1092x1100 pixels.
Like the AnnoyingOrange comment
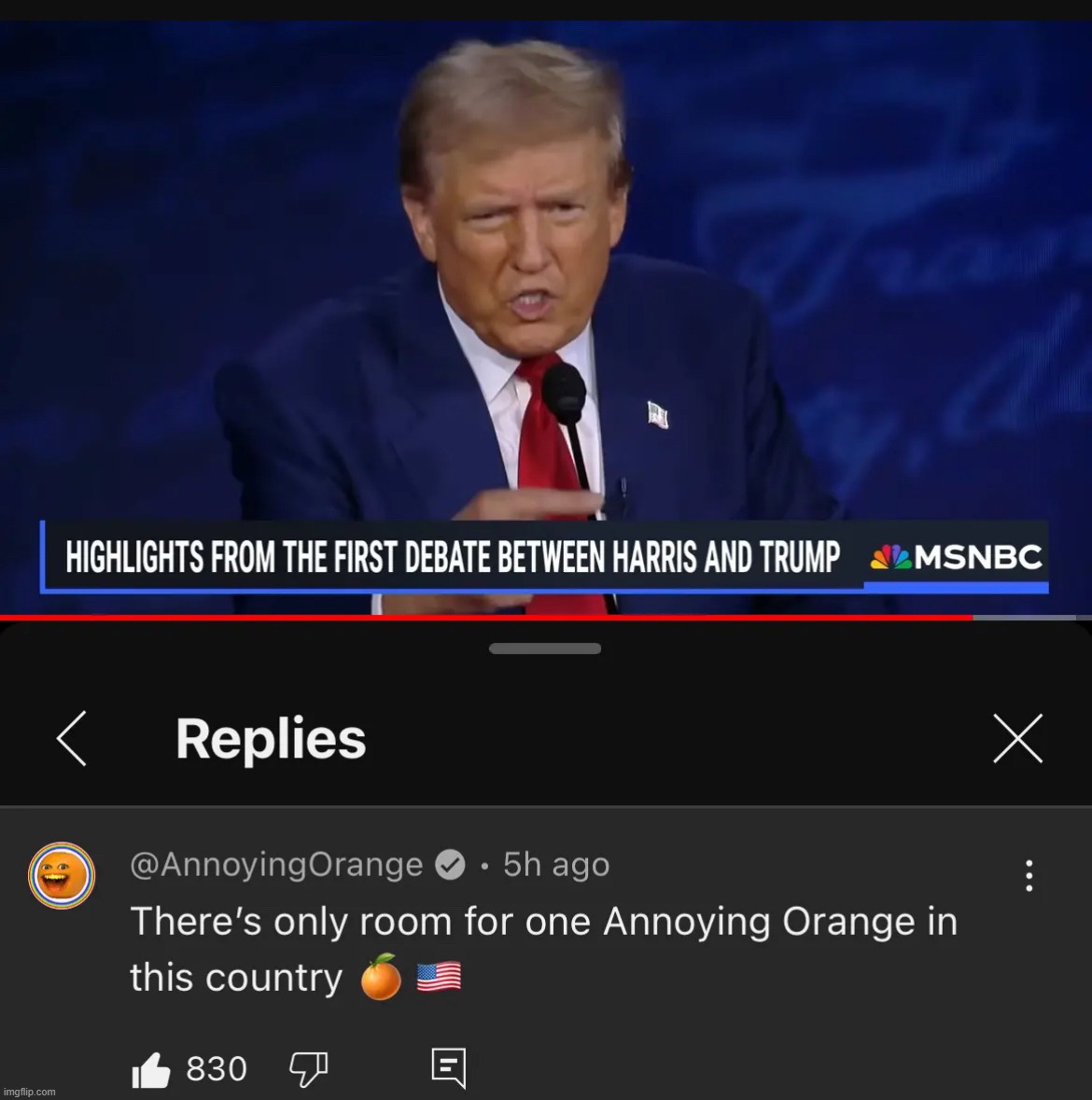pyautogui.click(x=151, y=1069)
